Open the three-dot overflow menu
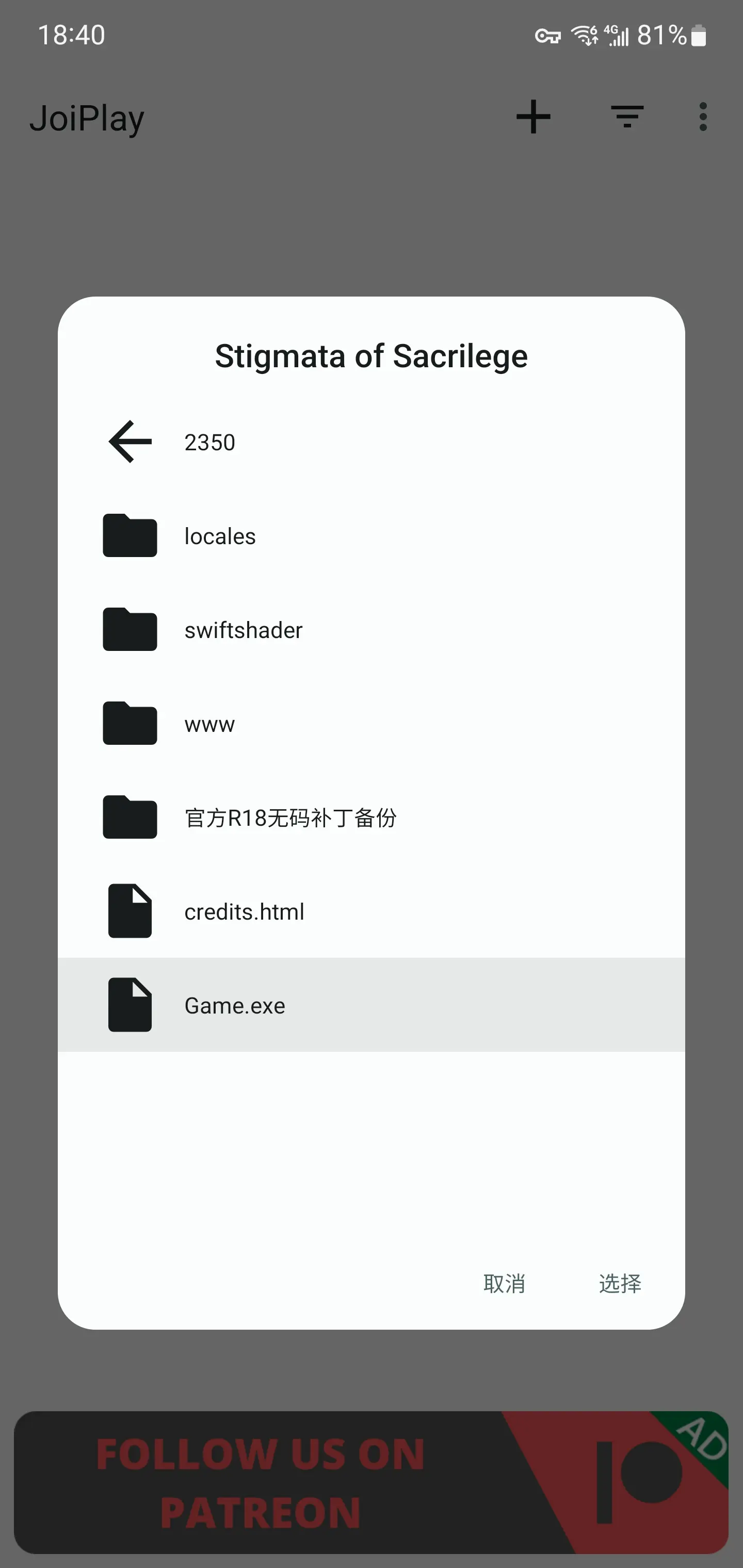This screenshot has height=1568, width=743. (x=703, y=117)
